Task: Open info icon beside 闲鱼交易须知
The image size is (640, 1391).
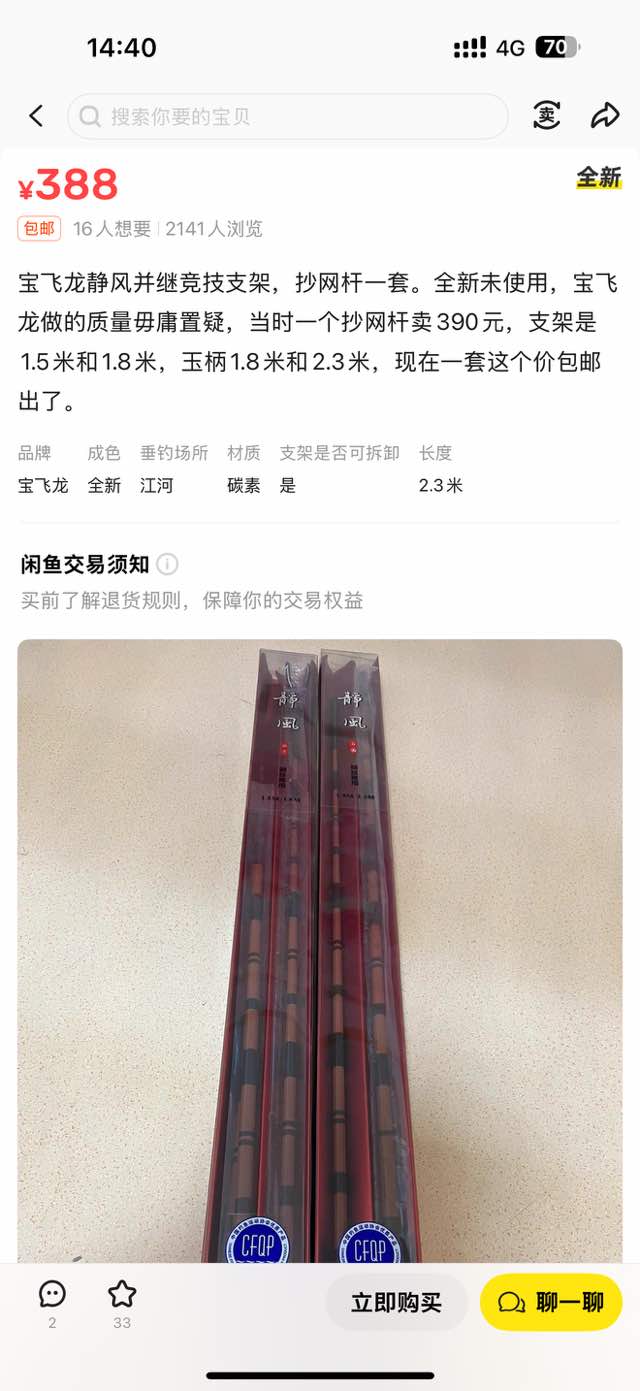Action: (x=168, y=564)
